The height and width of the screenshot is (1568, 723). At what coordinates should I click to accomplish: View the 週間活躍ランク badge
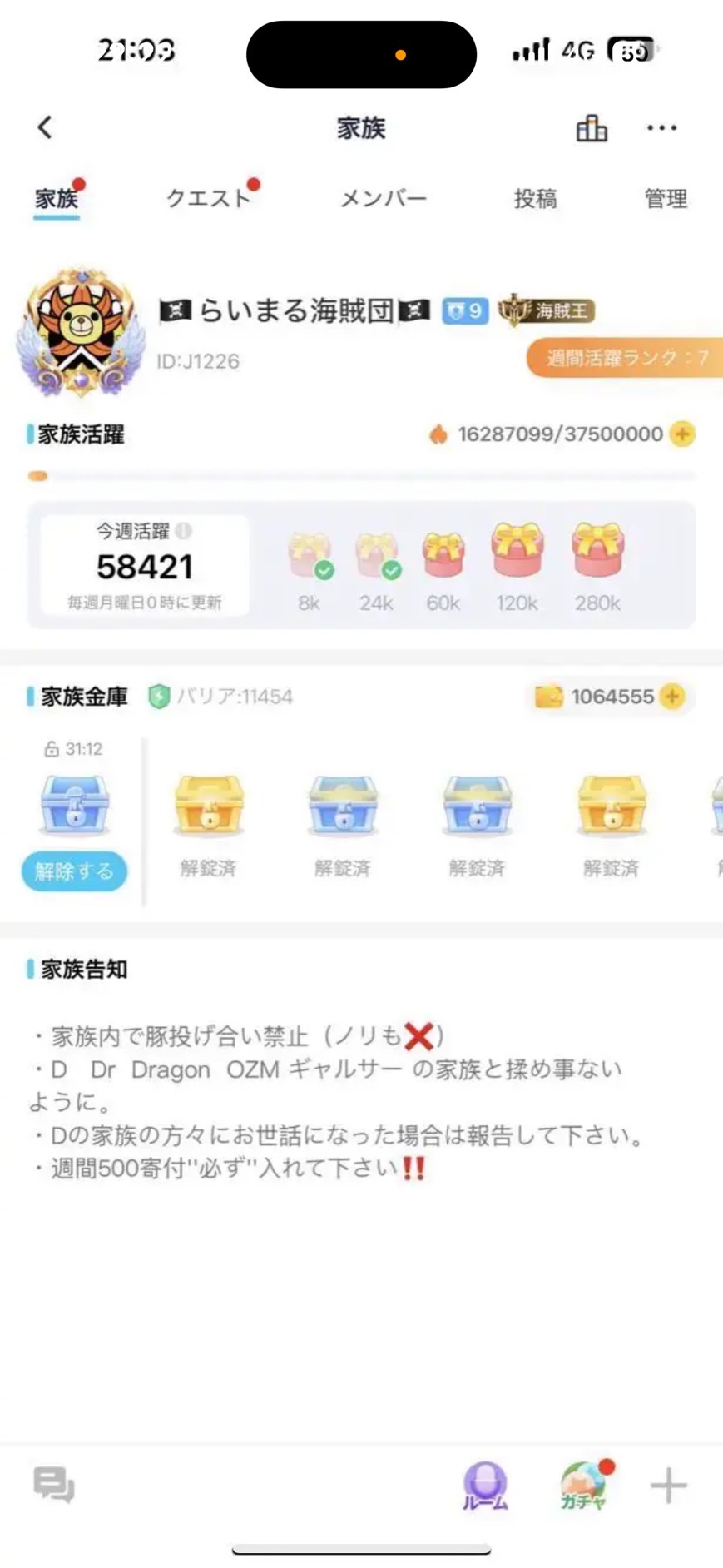click(x=626, y=358)
